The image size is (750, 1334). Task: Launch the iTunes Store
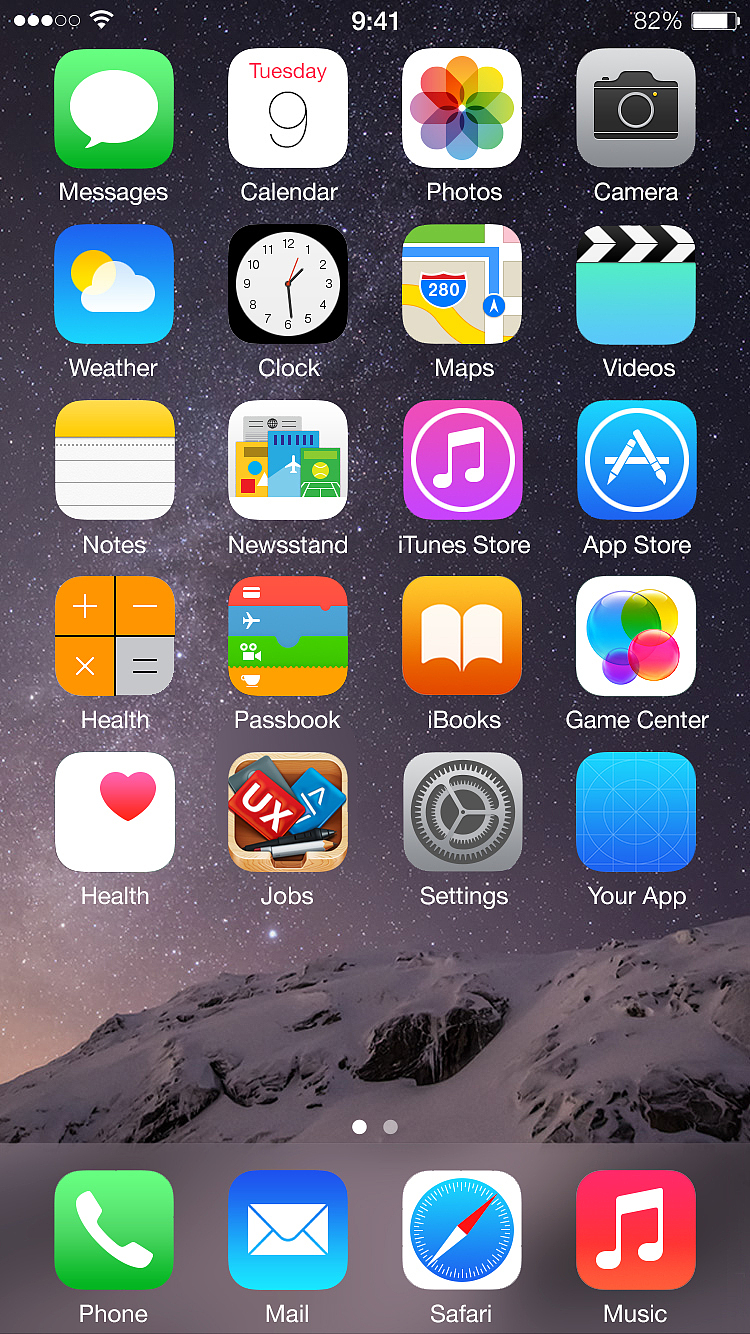[462, 461]
